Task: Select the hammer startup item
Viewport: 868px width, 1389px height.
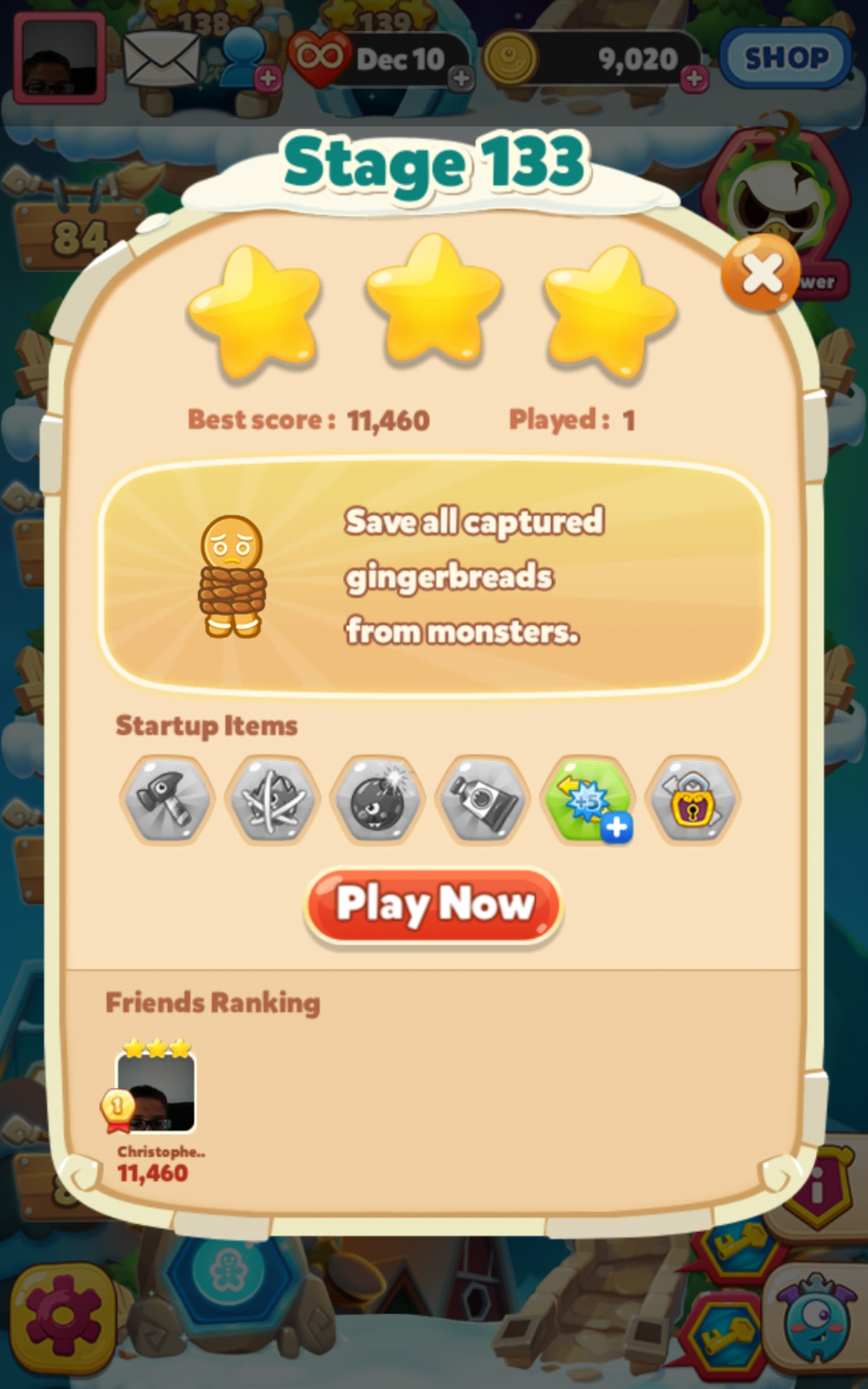Action: tap(166, 799)
